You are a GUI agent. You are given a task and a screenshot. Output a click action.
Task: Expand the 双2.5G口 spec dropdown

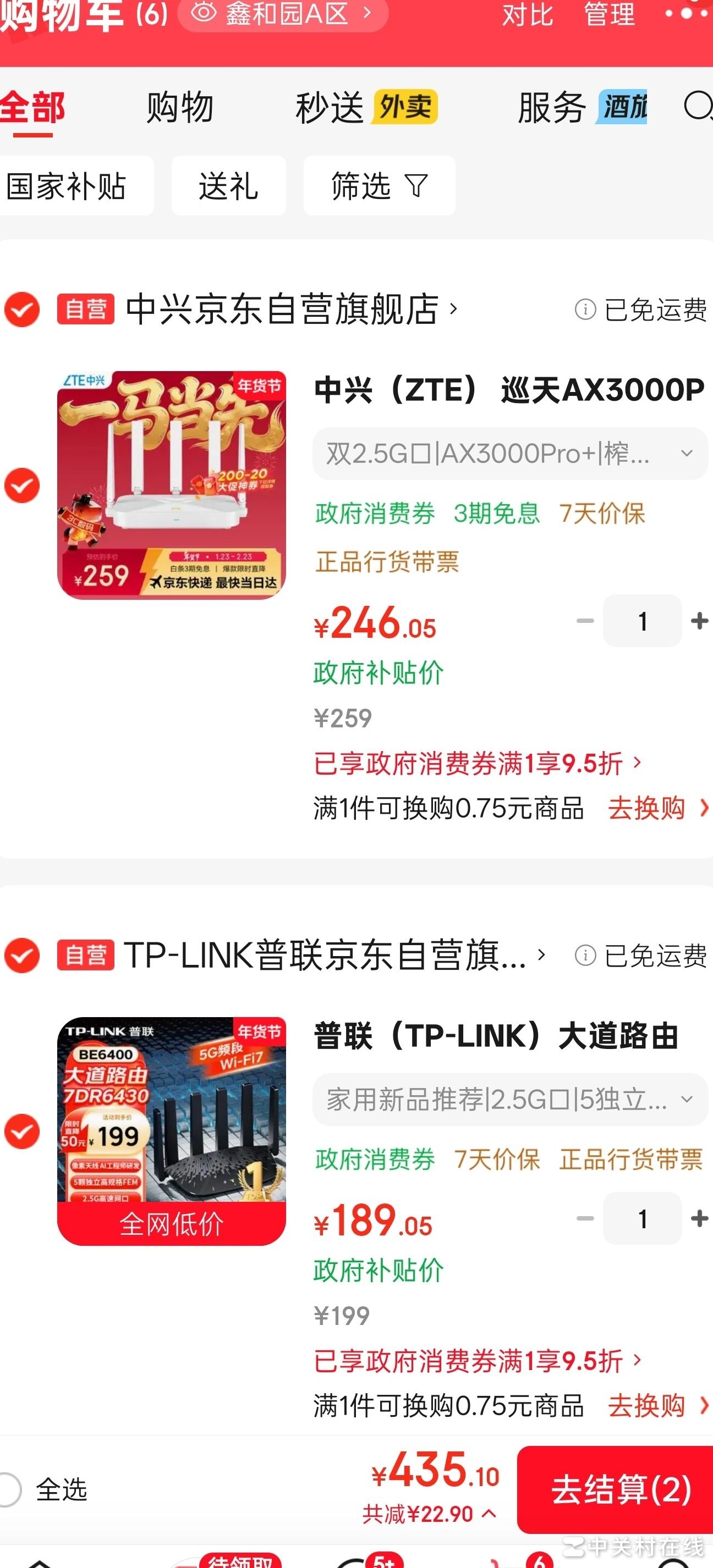509,454
